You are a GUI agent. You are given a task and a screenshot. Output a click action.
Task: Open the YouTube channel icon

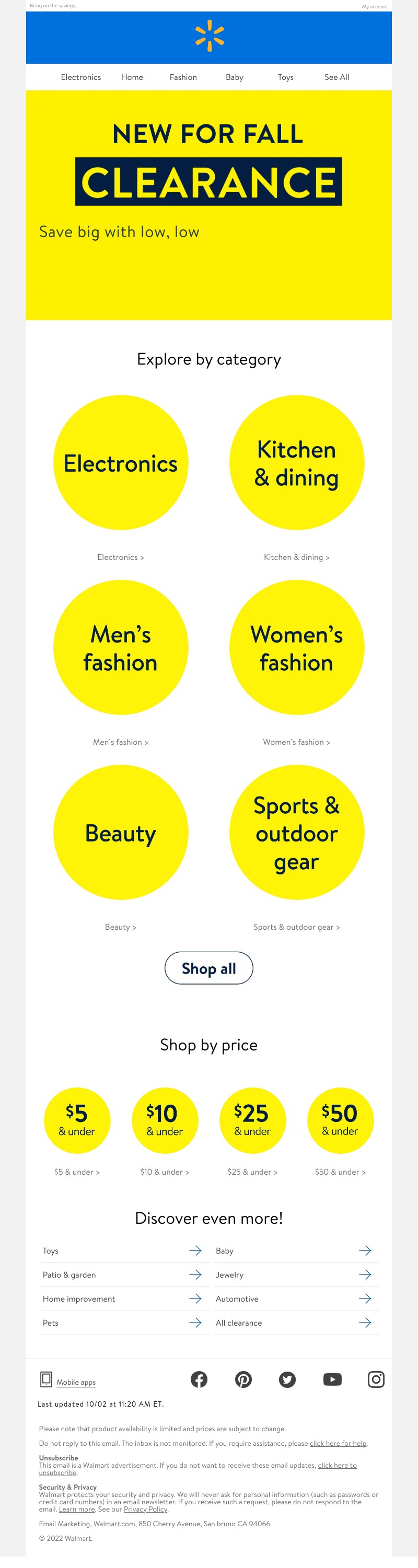click(x=332, y=1379)
